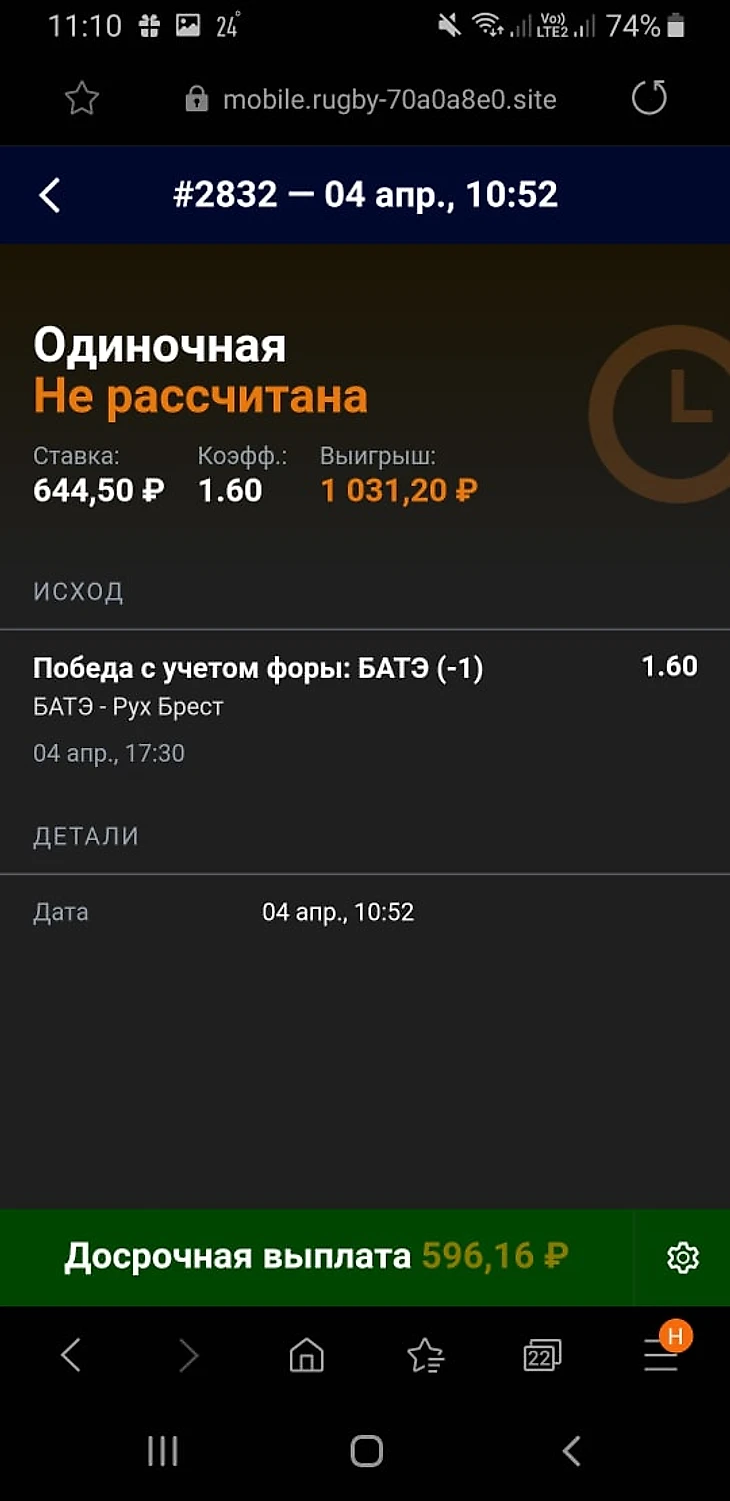Viewport: 730px width, 1501px height.
Task: Show the 22 open tabs
Action: 542,1356
